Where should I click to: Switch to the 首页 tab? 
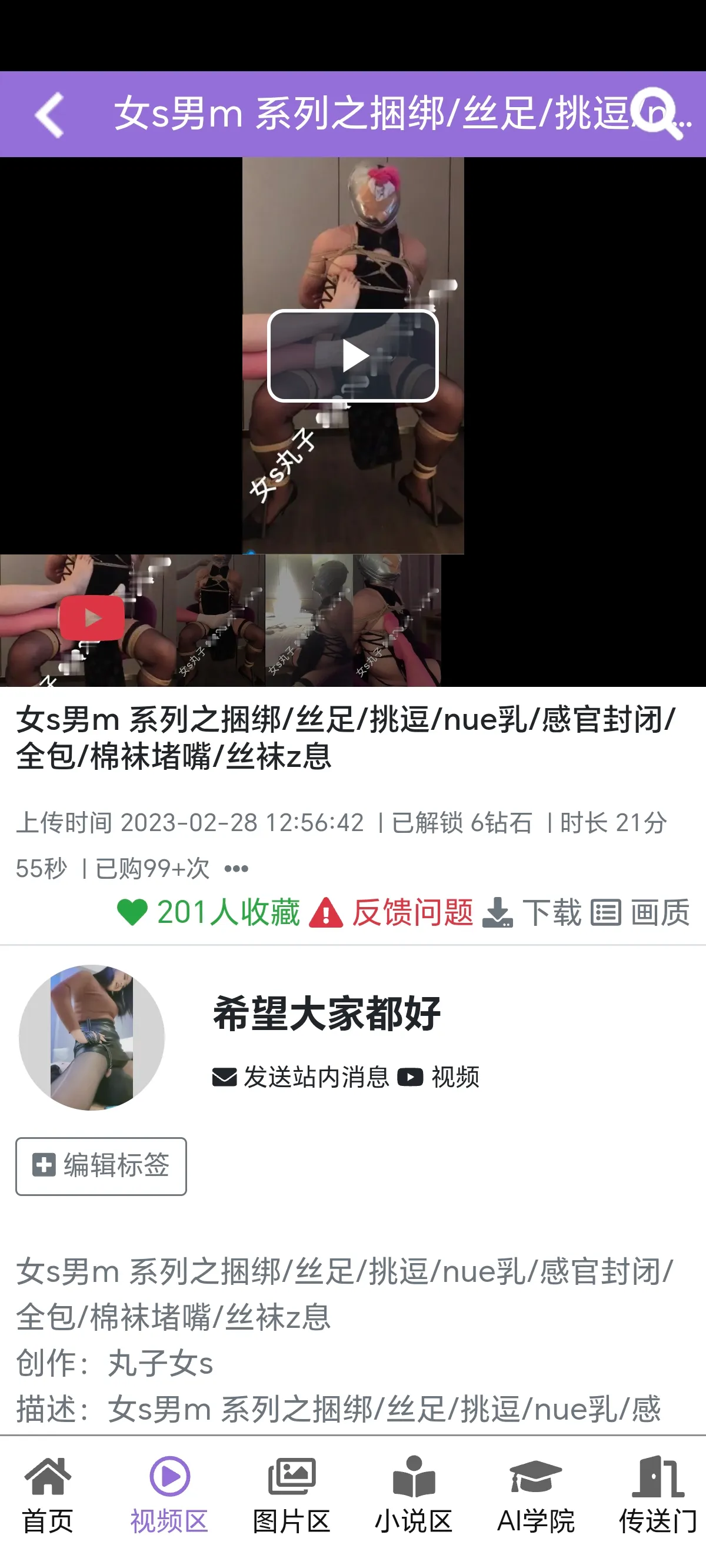pyautogui.click(x=48, y=1495)
